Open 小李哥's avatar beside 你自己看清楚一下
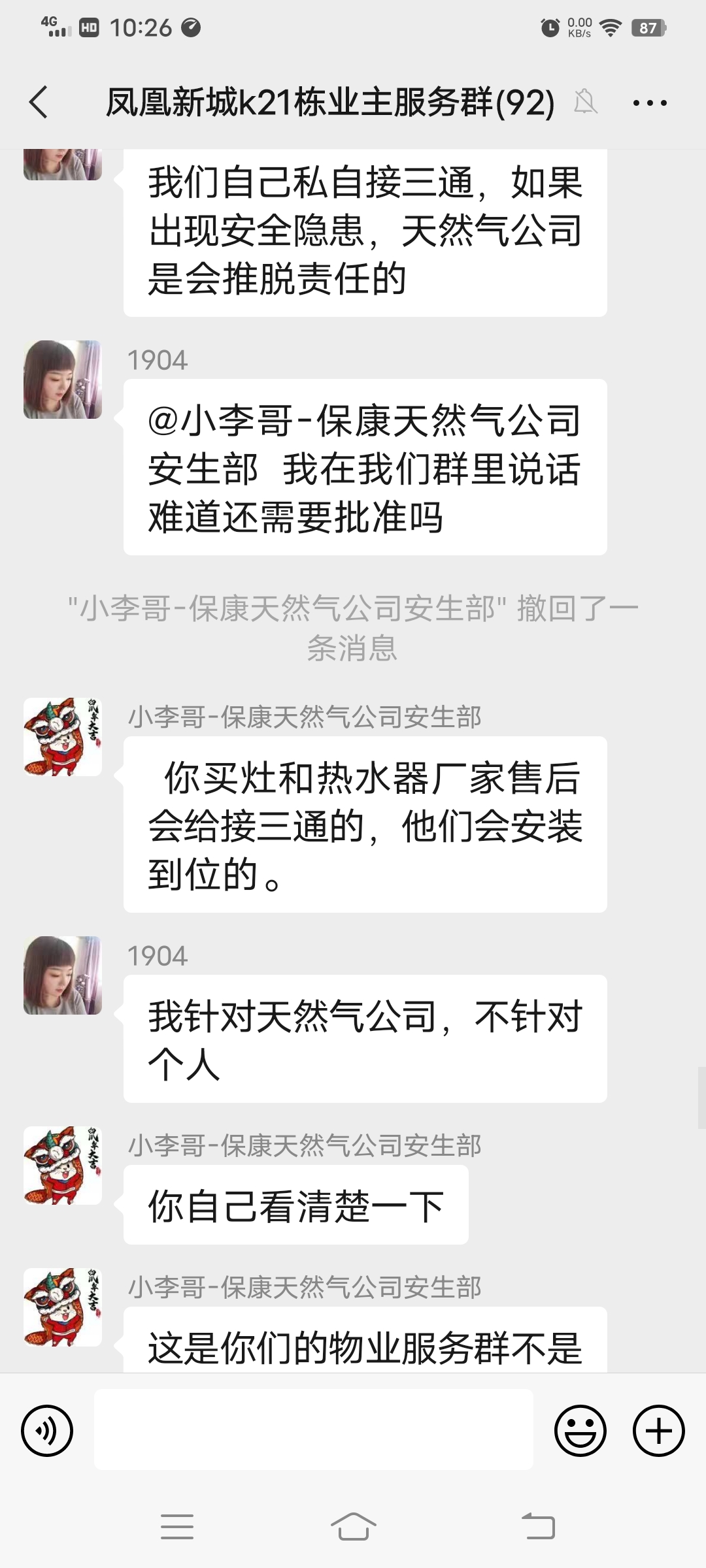Viewport: 706px width, 1568px height. (x=63, y=1166)
